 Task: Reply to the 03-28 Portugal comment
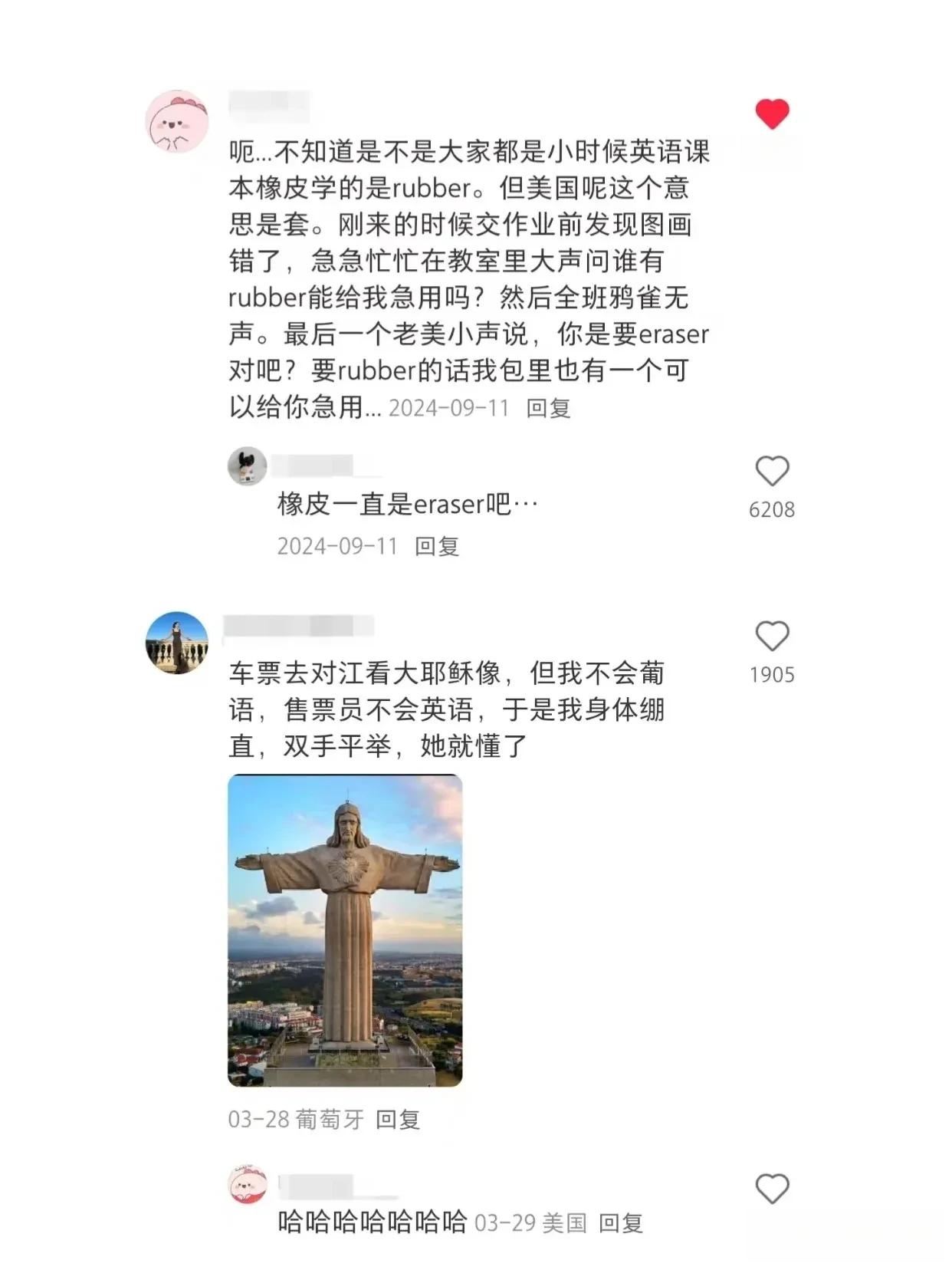pyautogui.click(x=398, y=1120)
